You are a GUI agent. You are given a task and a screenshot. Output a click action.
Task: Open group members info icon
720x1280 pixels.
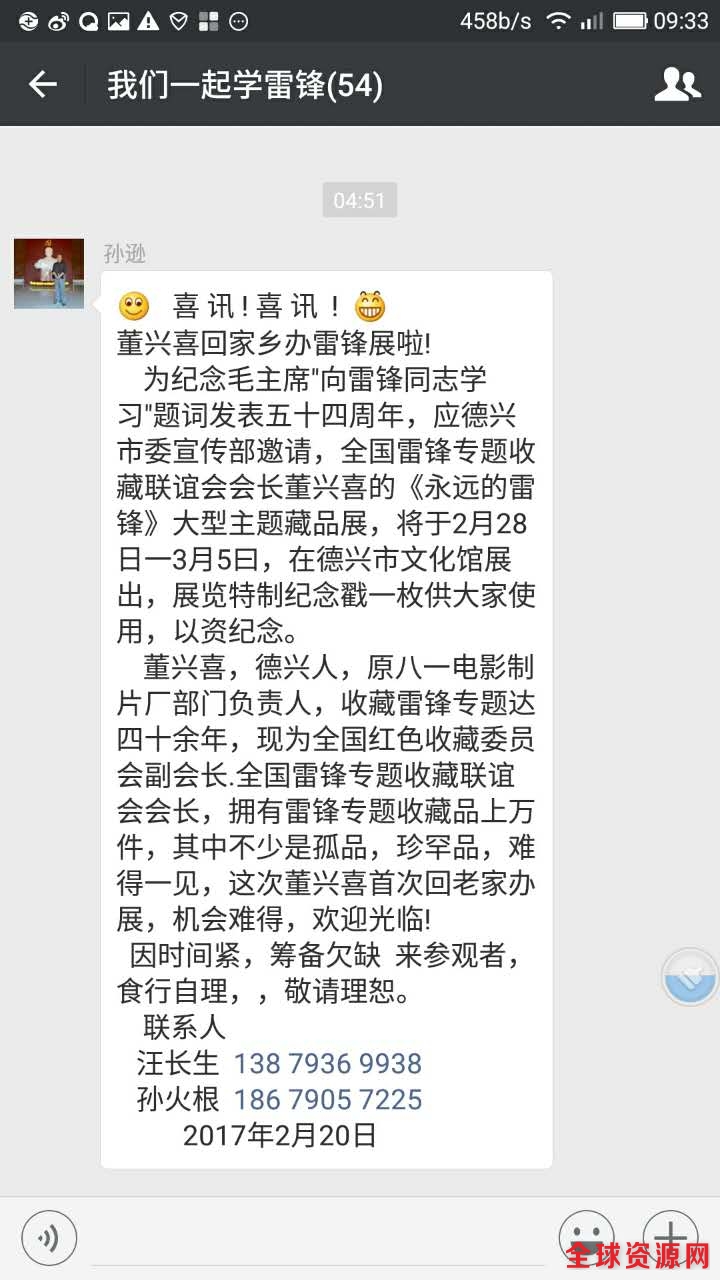[x=677, y=85]
